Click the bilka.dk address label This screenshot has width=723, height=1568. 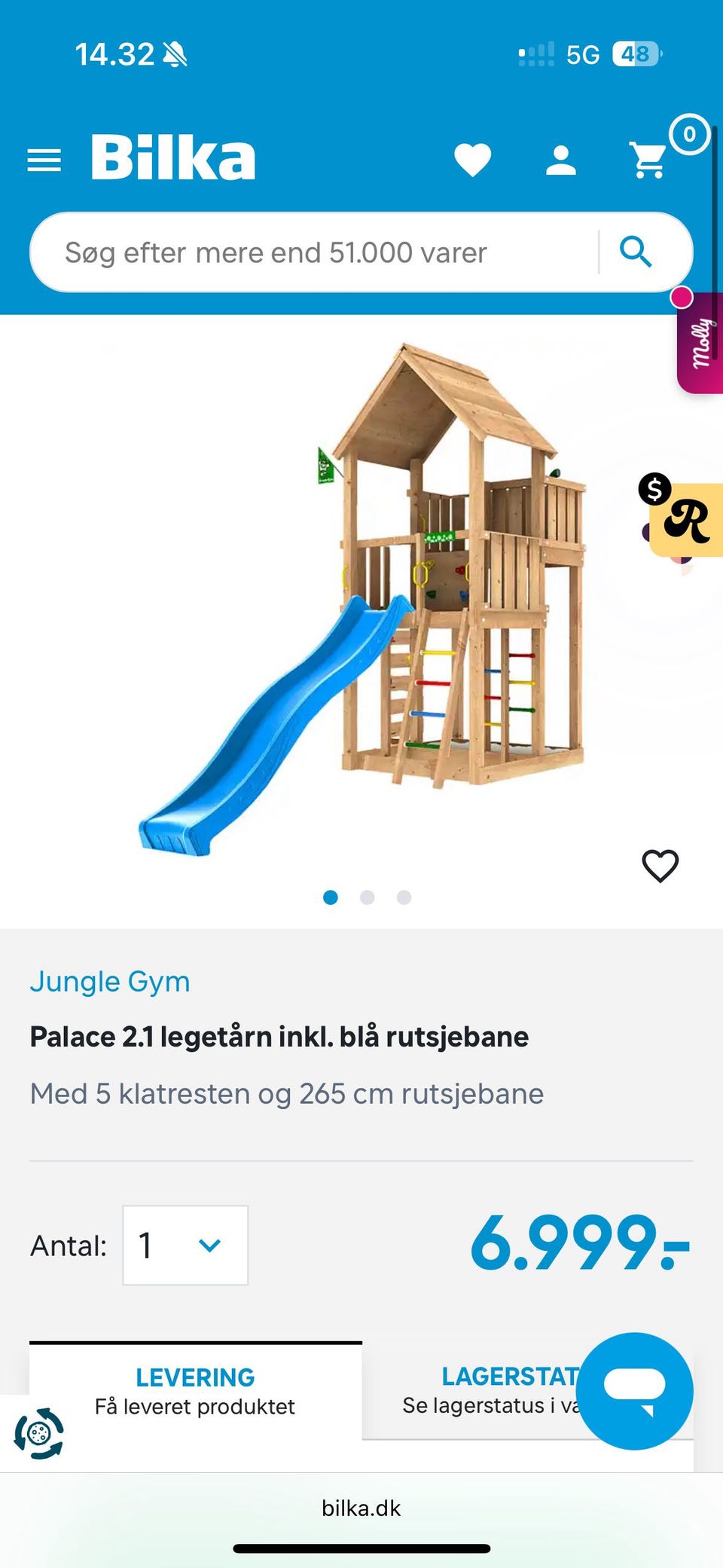(361, 1508)
